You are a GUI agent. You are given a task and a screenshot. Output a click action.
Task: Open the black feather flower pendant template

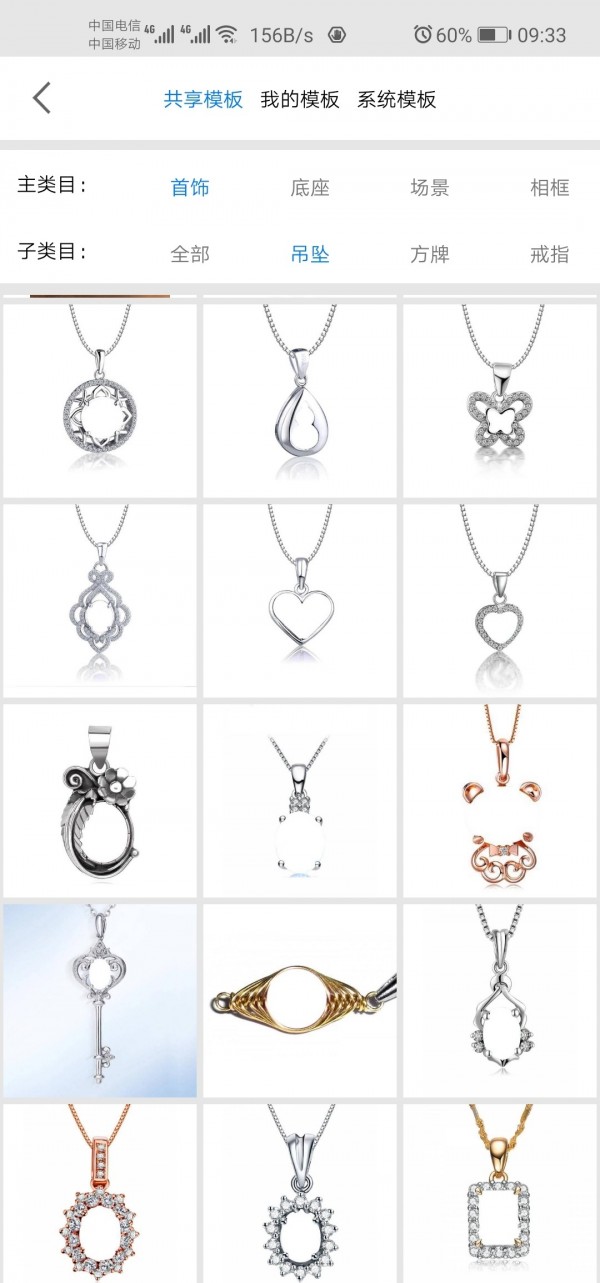coord(100,800)
